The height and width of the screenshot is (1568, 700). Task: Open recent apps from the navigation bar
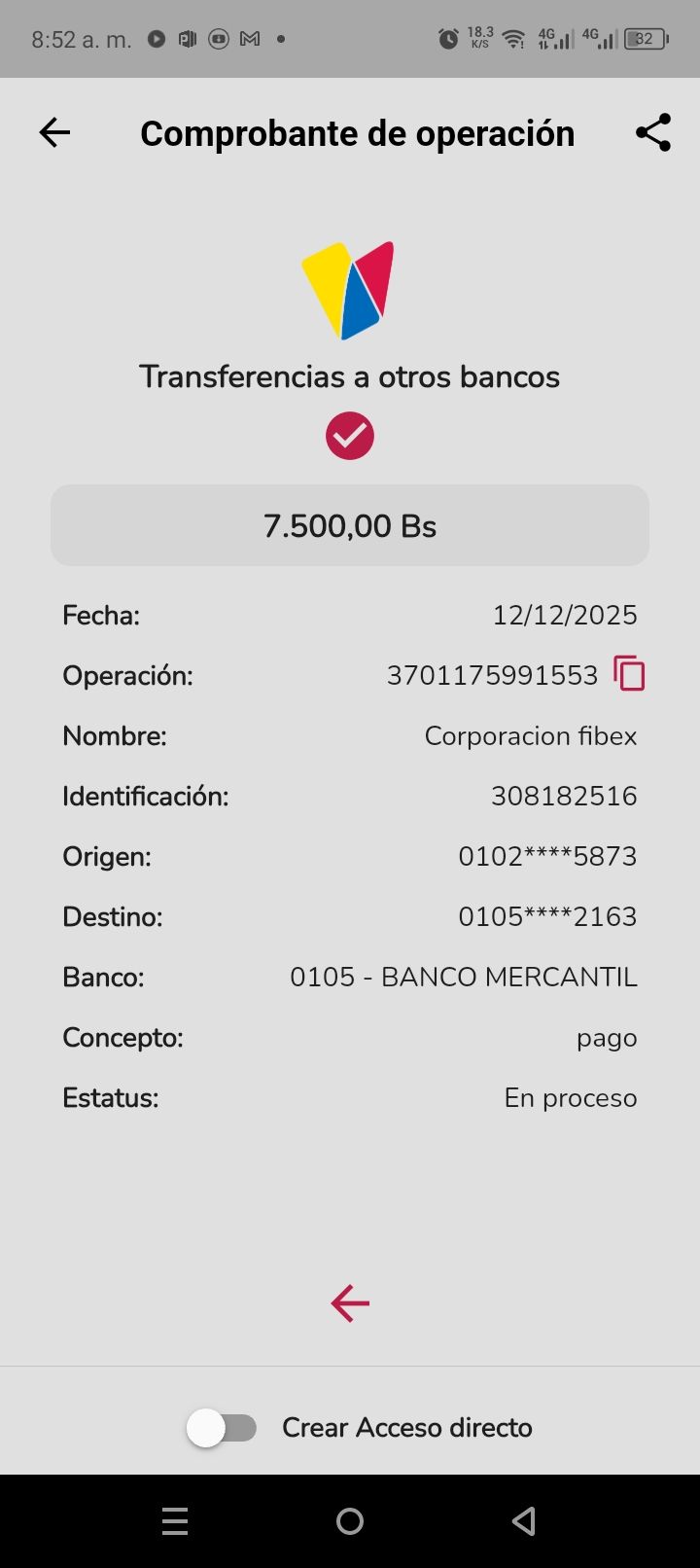point(175,1521)
